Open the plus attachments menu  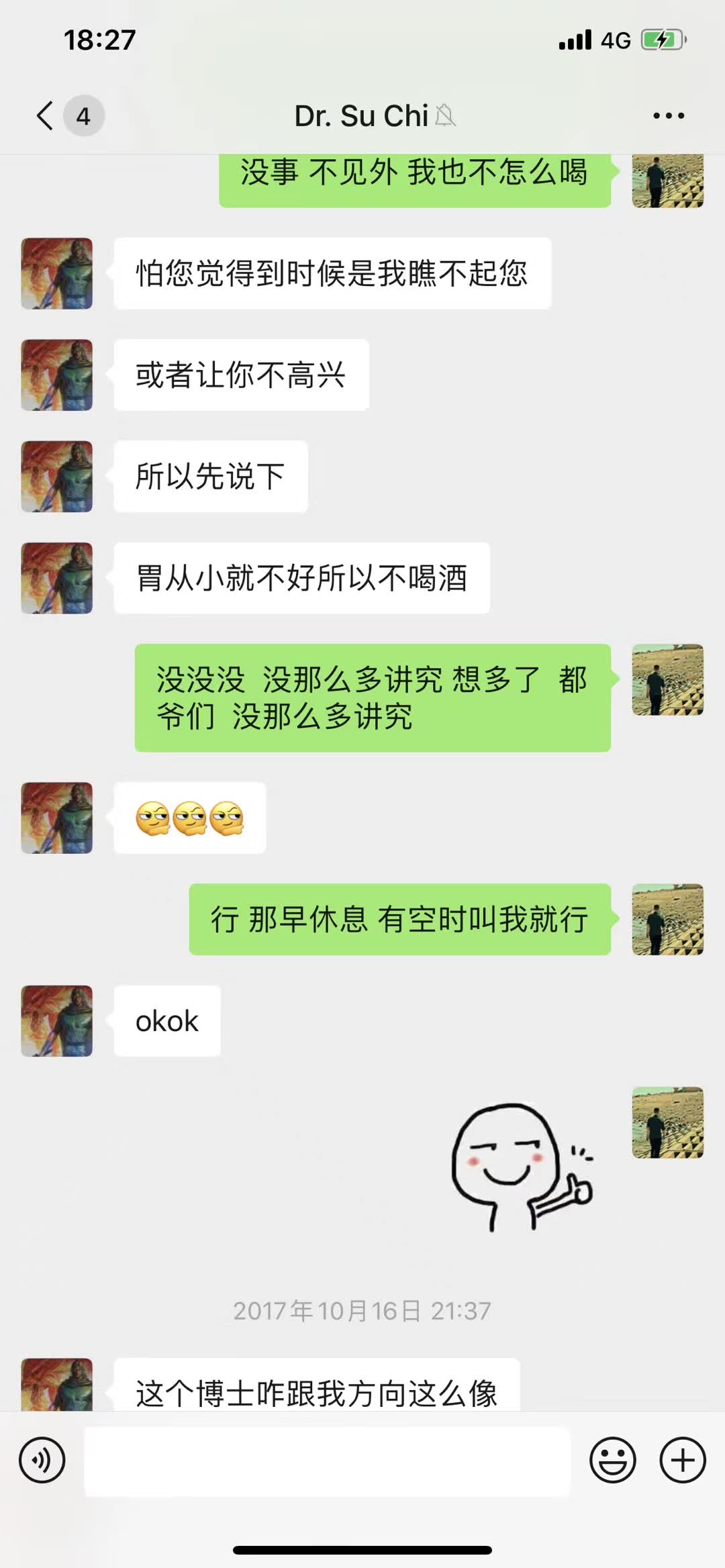pyautogui.click(x=683, y=1460)
